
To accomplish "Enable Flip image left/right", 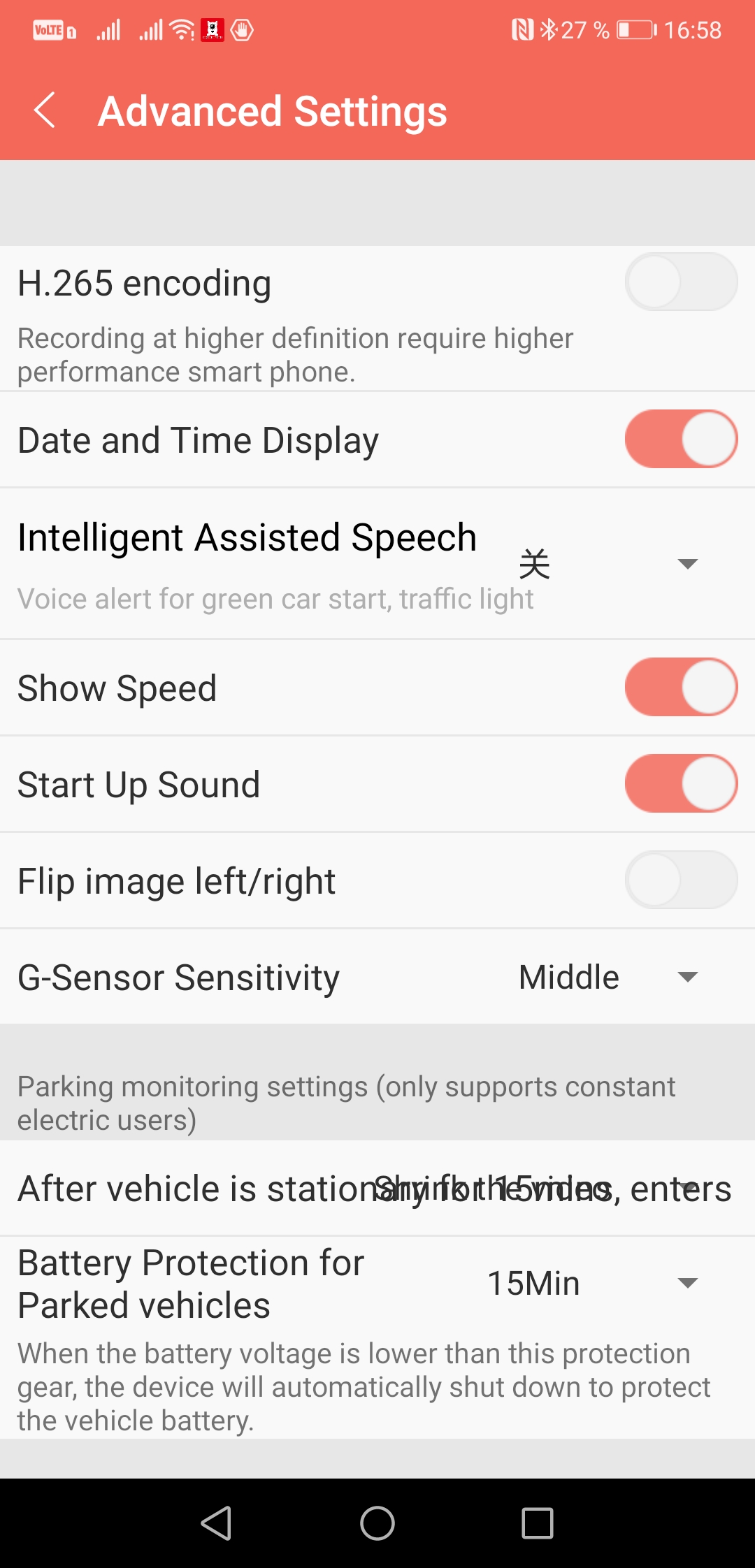I will coord(681,880).
